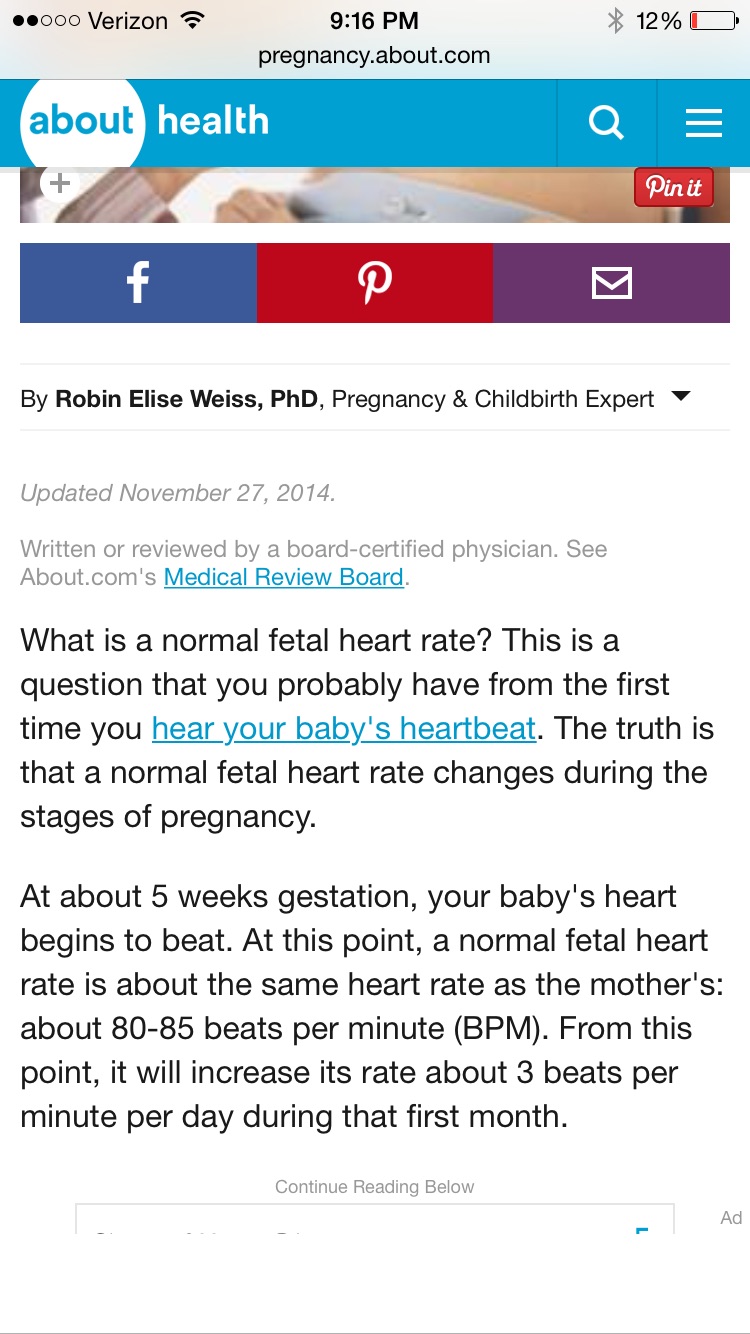Image resolution: width=750 pixels, height=1334 pixels.
Task: Open the Medical Review Board link
Action: coord(284,577)
